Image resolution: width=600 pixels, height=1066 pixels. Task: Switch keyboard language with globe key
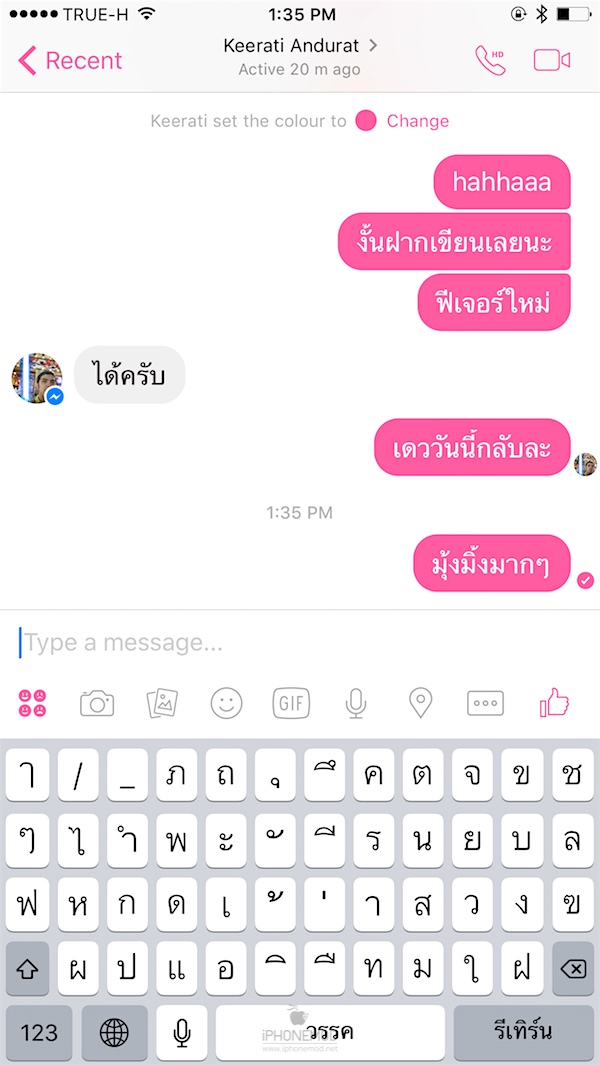(x=114, y=1032)
